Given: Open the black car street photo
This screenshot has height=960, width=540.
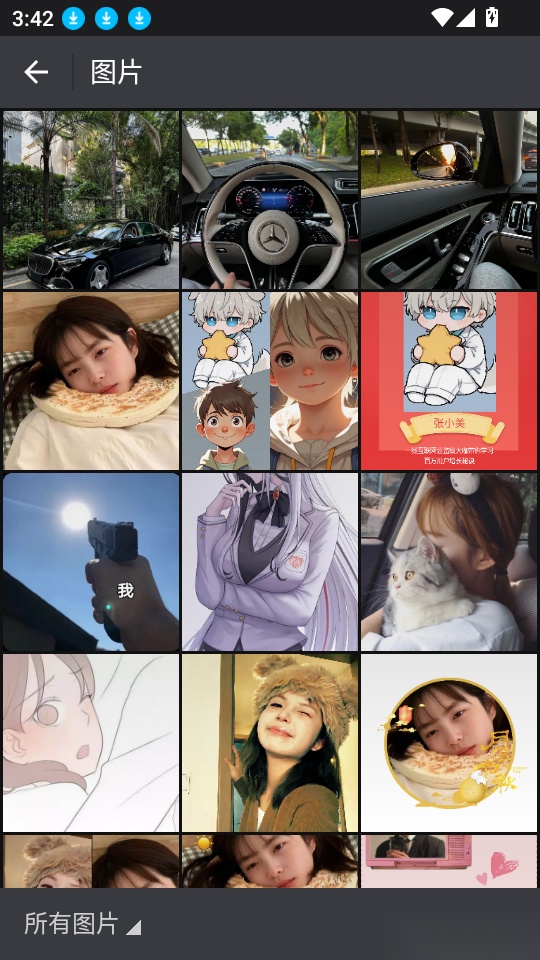Looking at the screenshot, I should (91, 200).
